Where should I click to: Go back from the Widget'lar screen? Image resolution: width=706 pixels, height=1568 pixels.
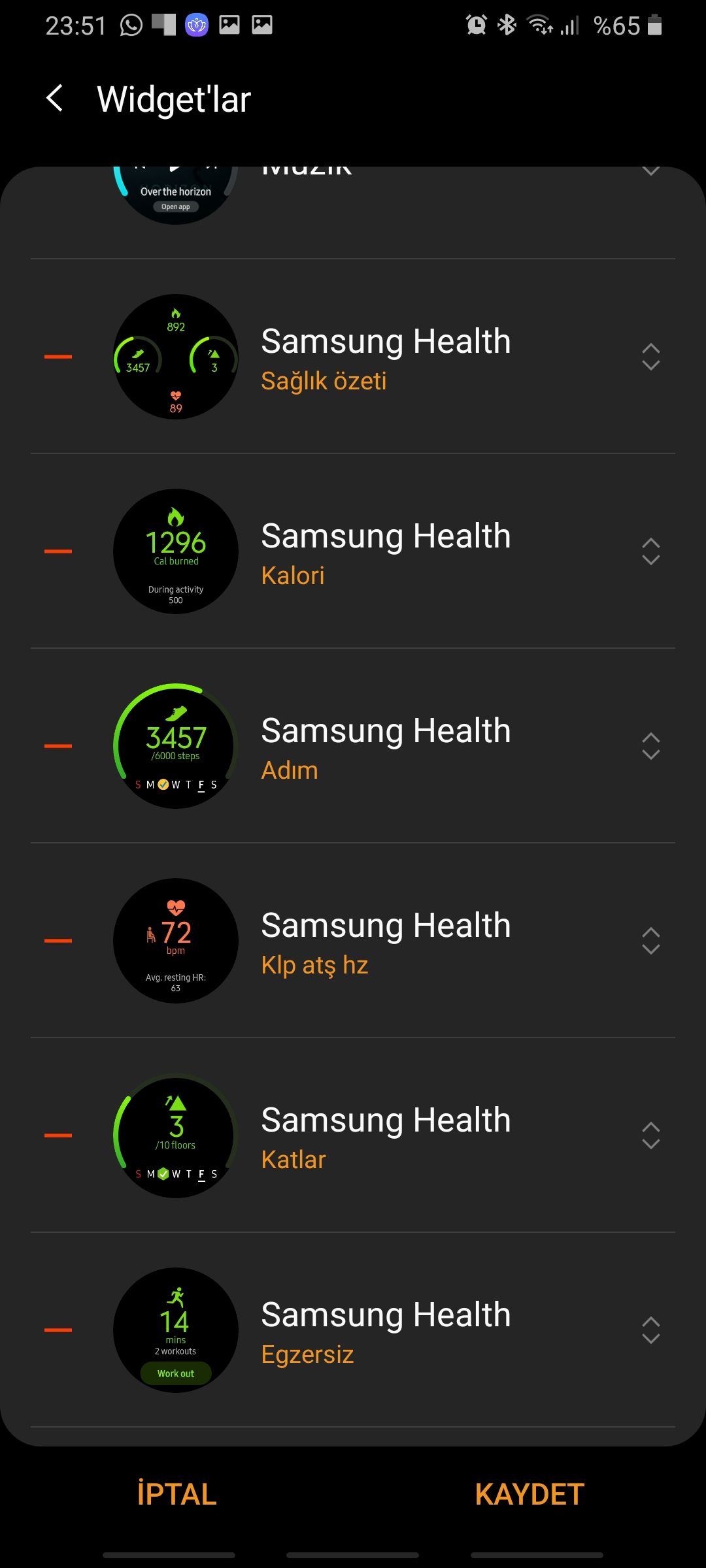point(56,99)
